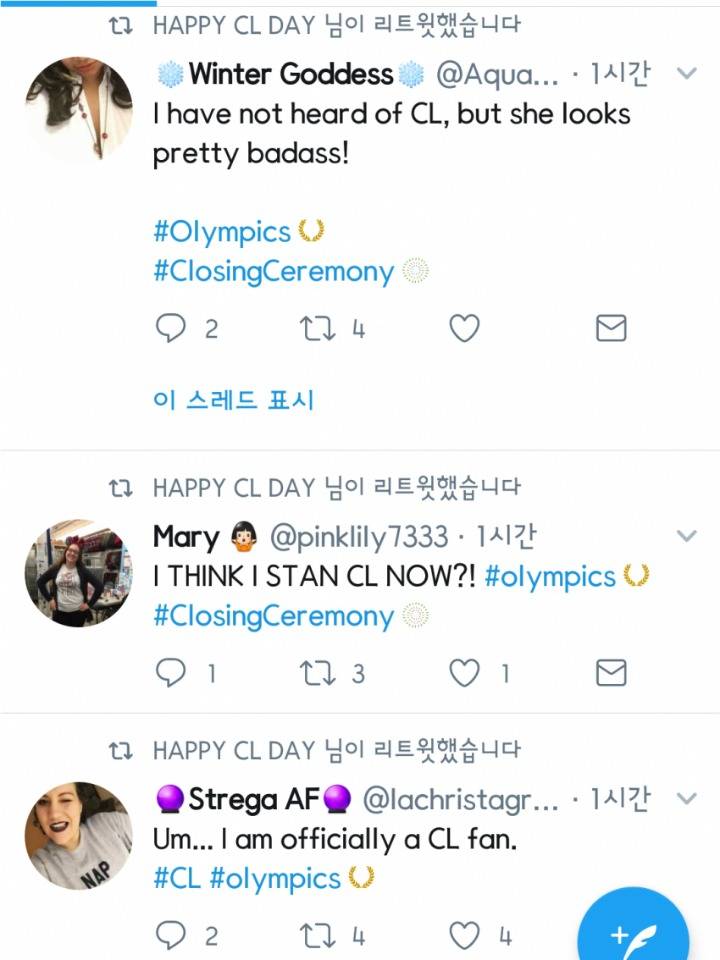Open #olympics hashtag in Mary's tweet
The image size is (720, 960).
(549, 576)
